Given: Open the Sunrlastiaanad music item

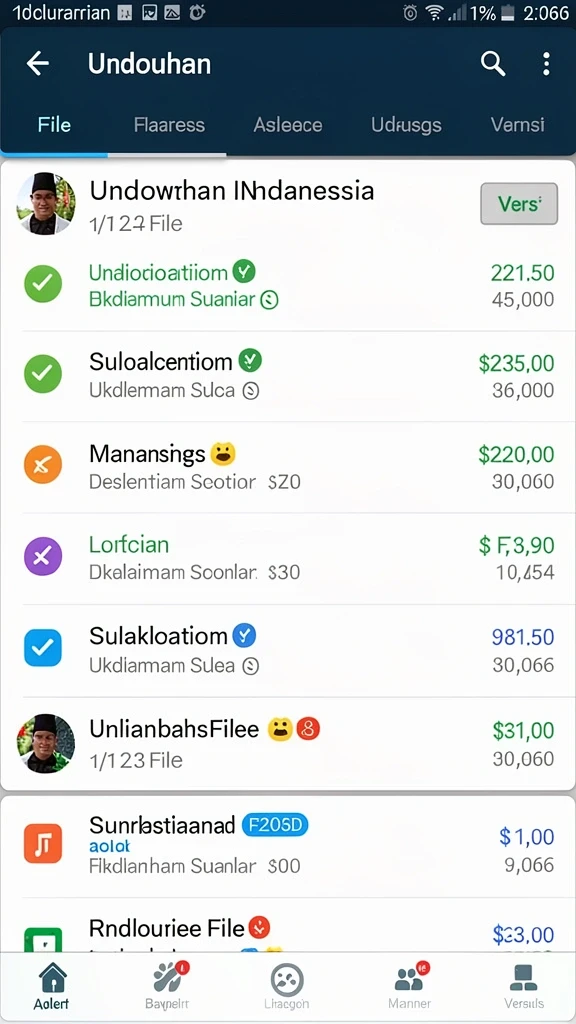Looking at the screenshot, I should (288, 845).
